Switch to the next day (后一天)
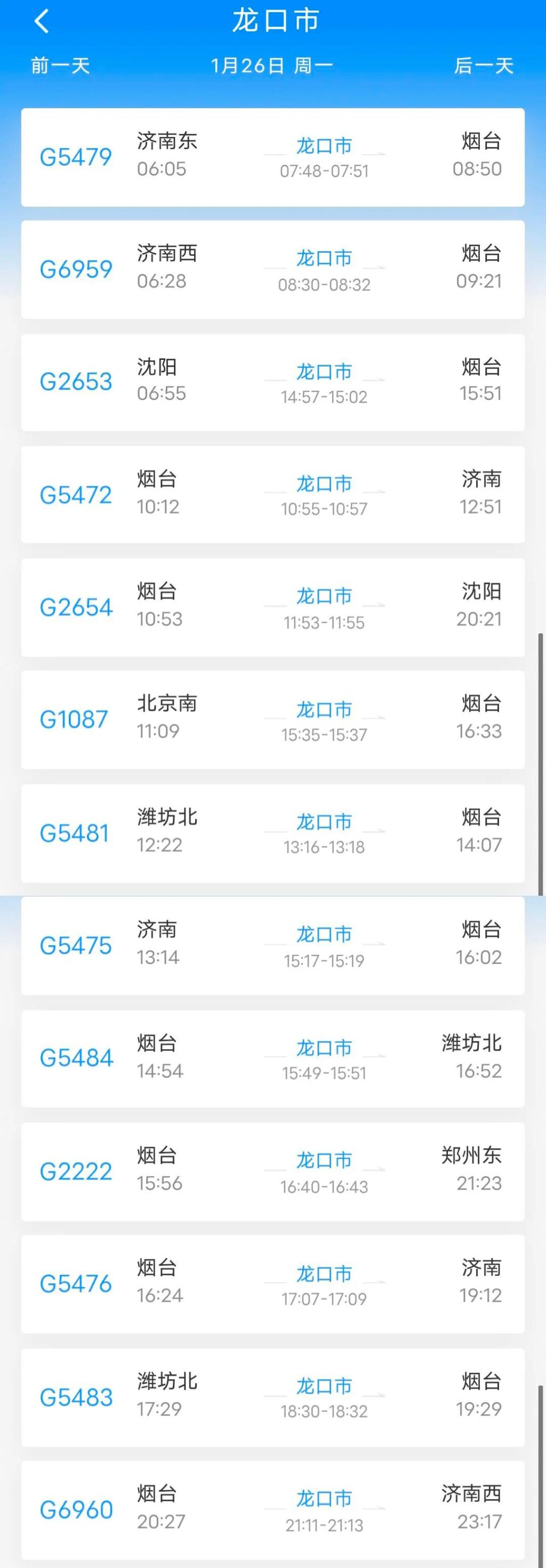 (484, 65)
